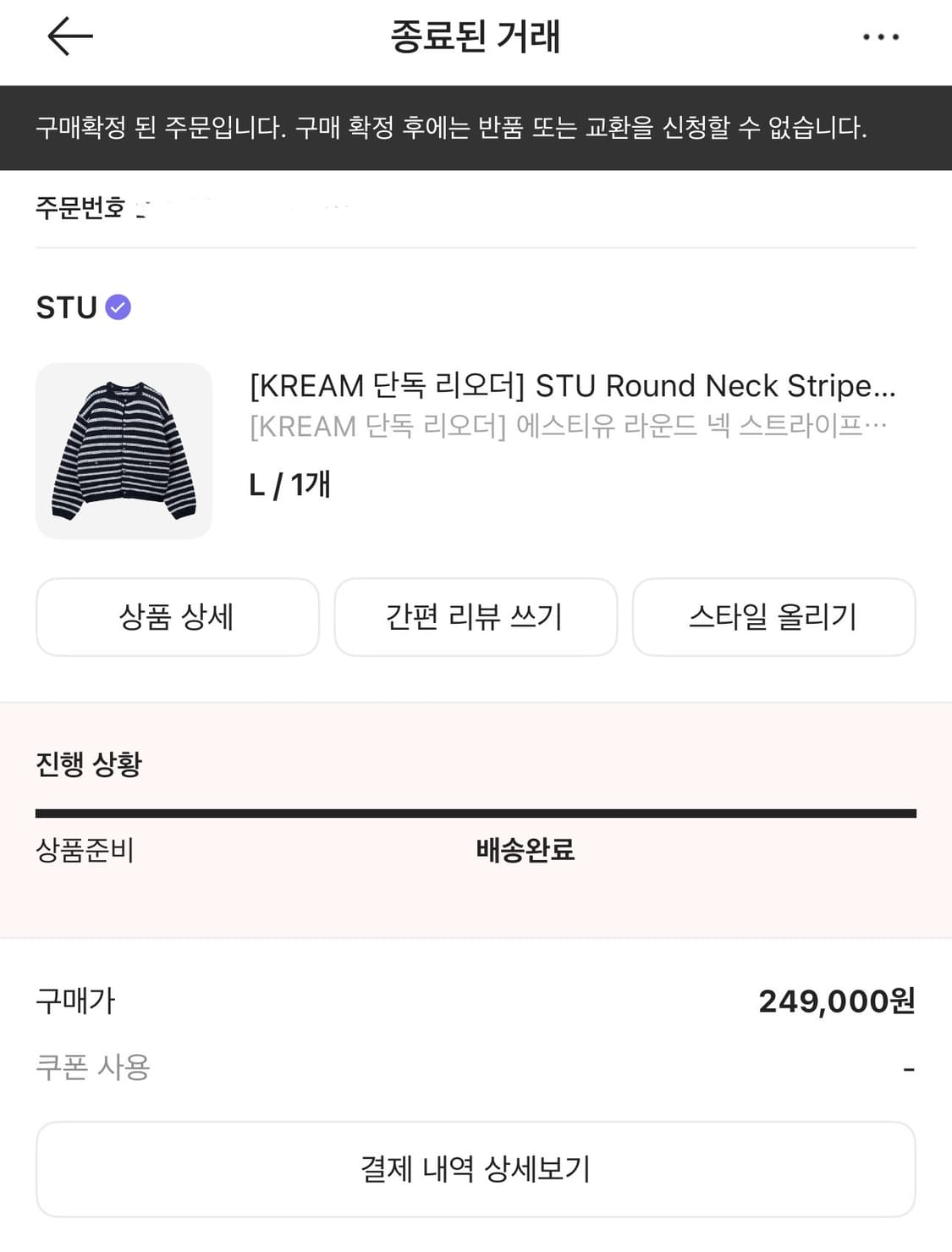Open the three-dot options menu
The image size is (952, 1252).
pos(882,36)
